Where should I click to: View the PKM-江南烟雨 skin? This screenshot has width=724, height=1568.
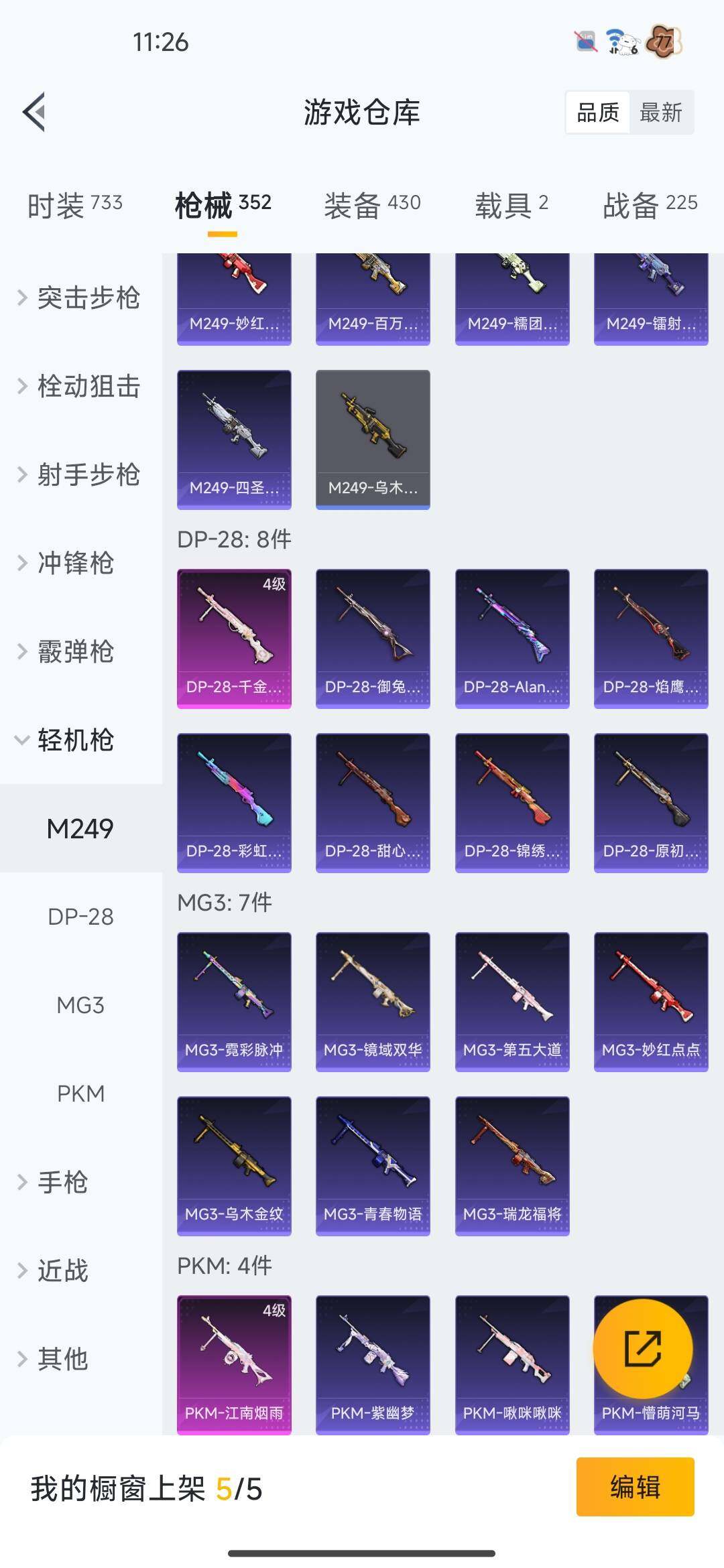tap(234, 1364)
